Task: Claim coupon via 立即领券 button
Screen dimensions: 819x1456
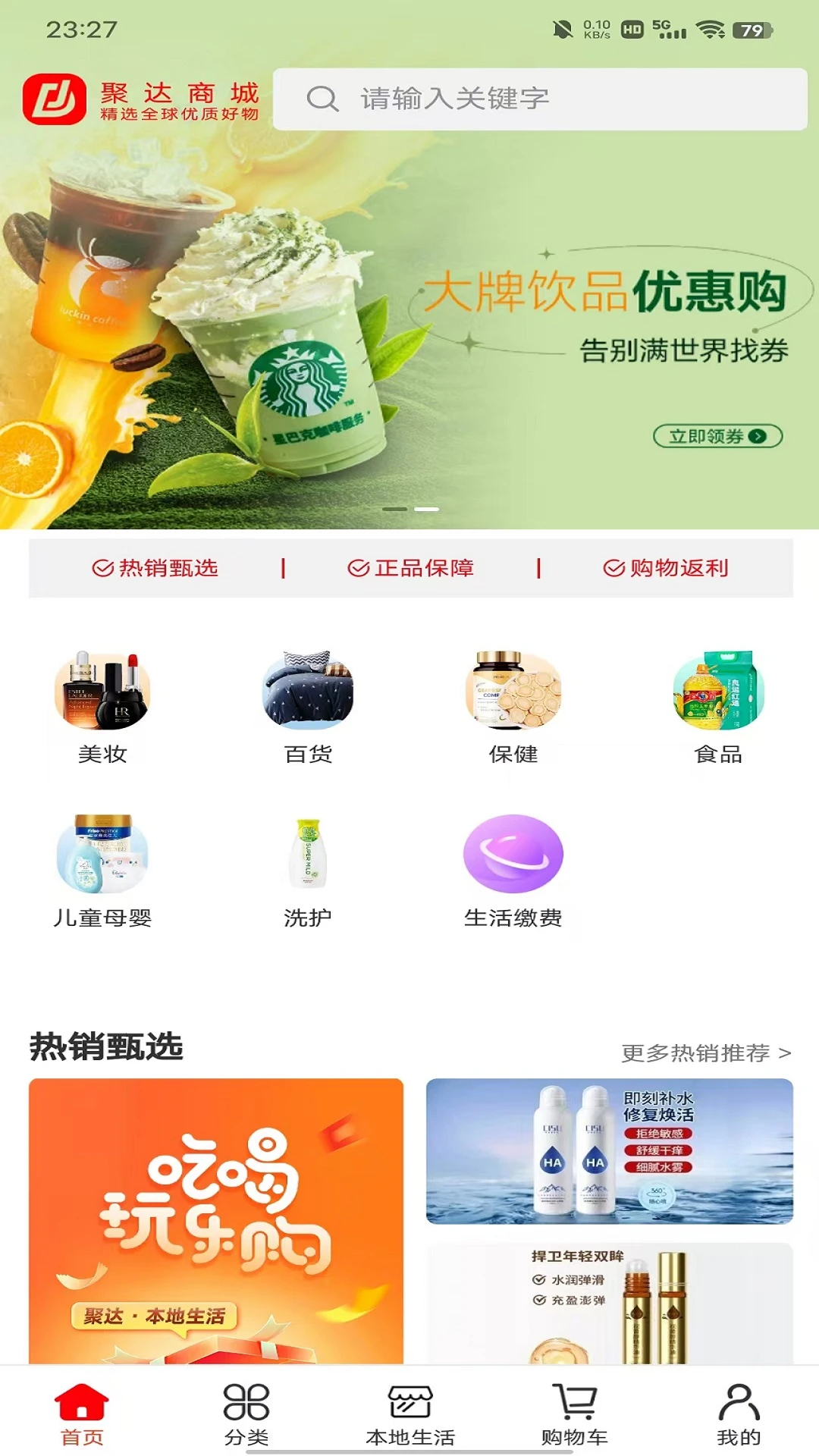Action: pyautogui.click(x=717, y=436)
